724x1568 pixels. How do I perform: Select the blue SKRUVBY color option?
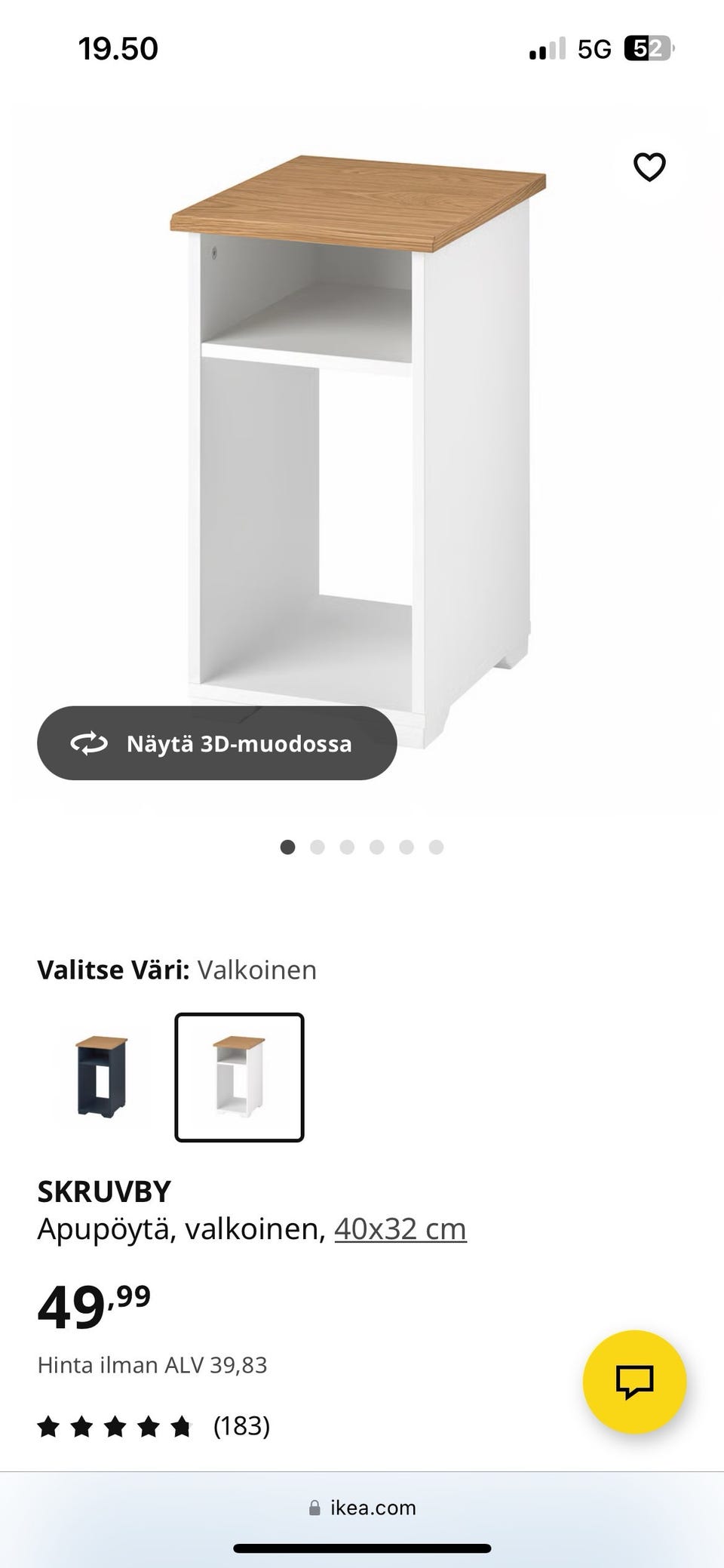tap(101, 1078)
